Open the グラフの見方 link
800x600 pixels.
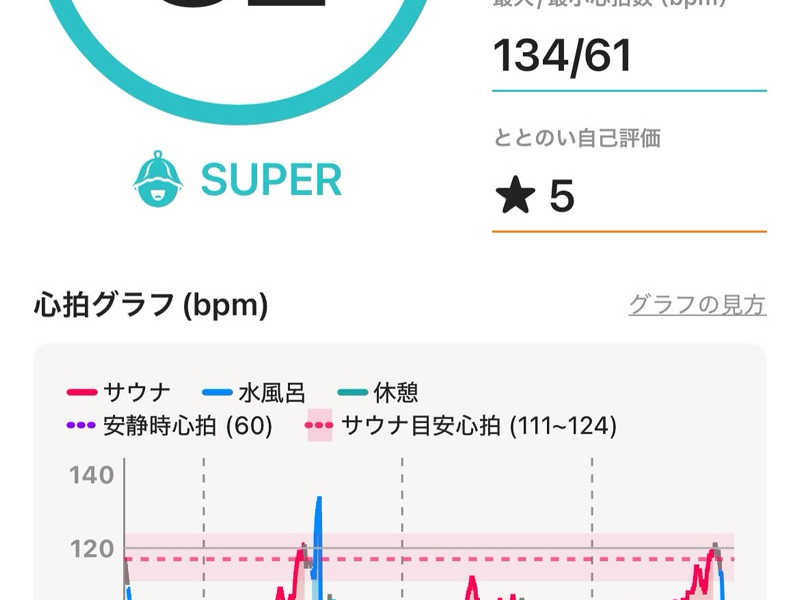pyautogui.click(x=696, y=304)
